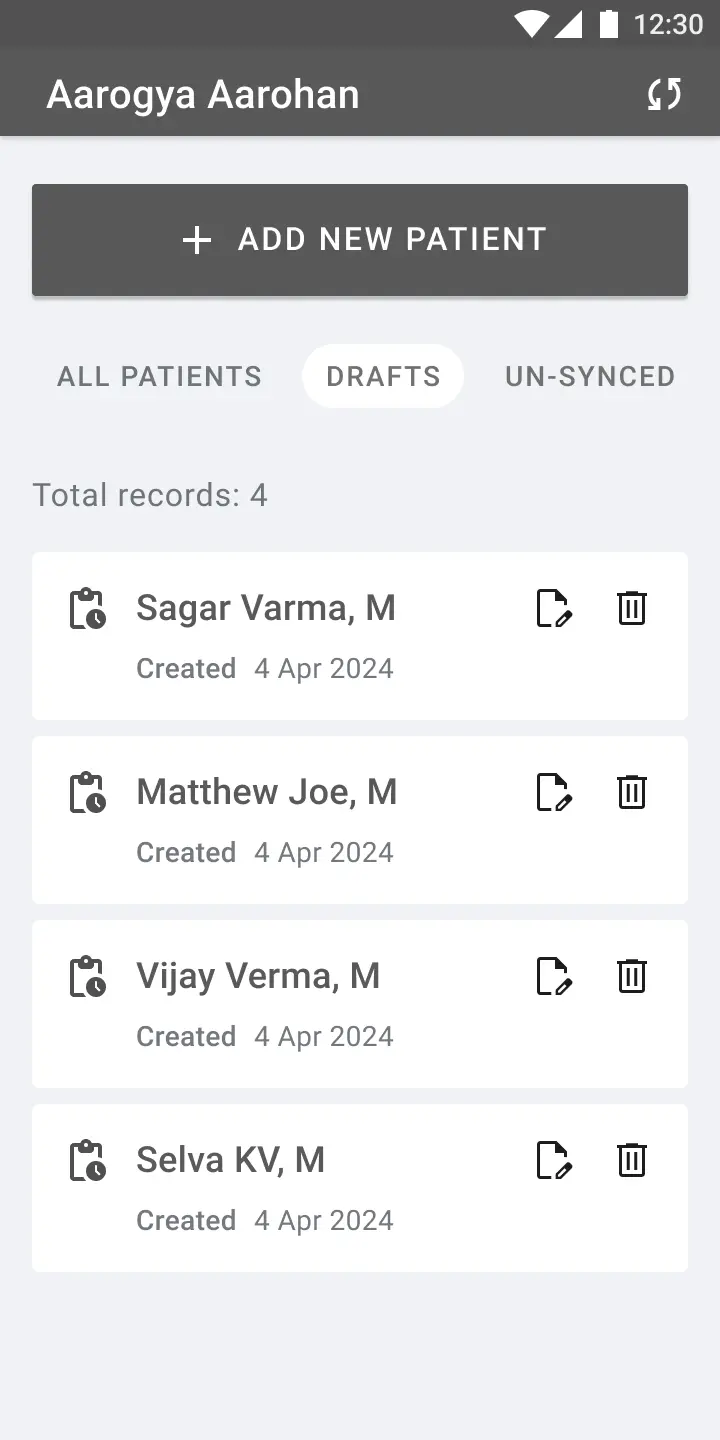Delete Sagar Varma's draft
The width and height of the screenshot is (720, 1440).
pyautogui.click(x=632, y=608)
